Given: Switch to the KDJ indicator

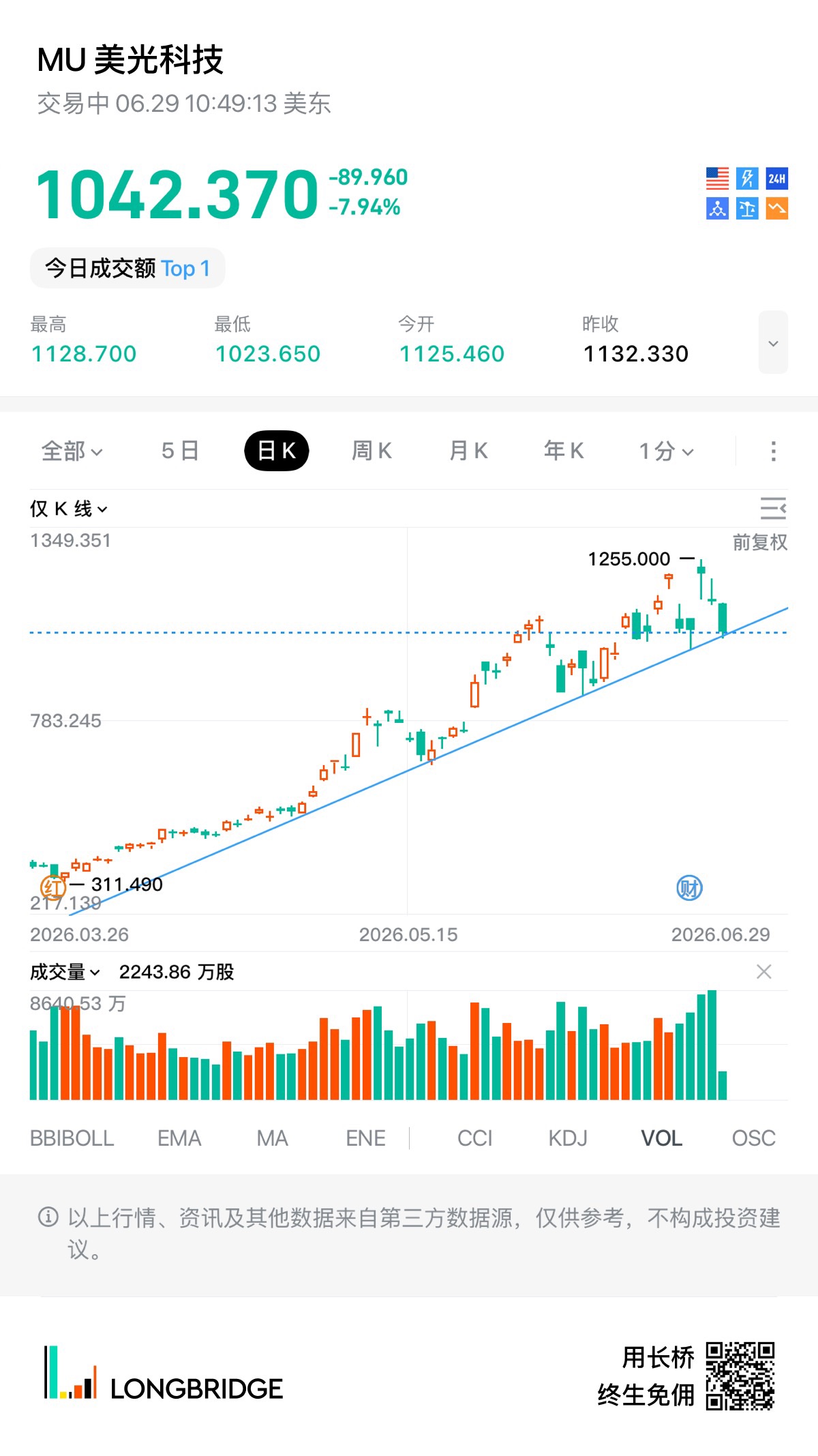Looking at the screenshot, I should 568,1138.
